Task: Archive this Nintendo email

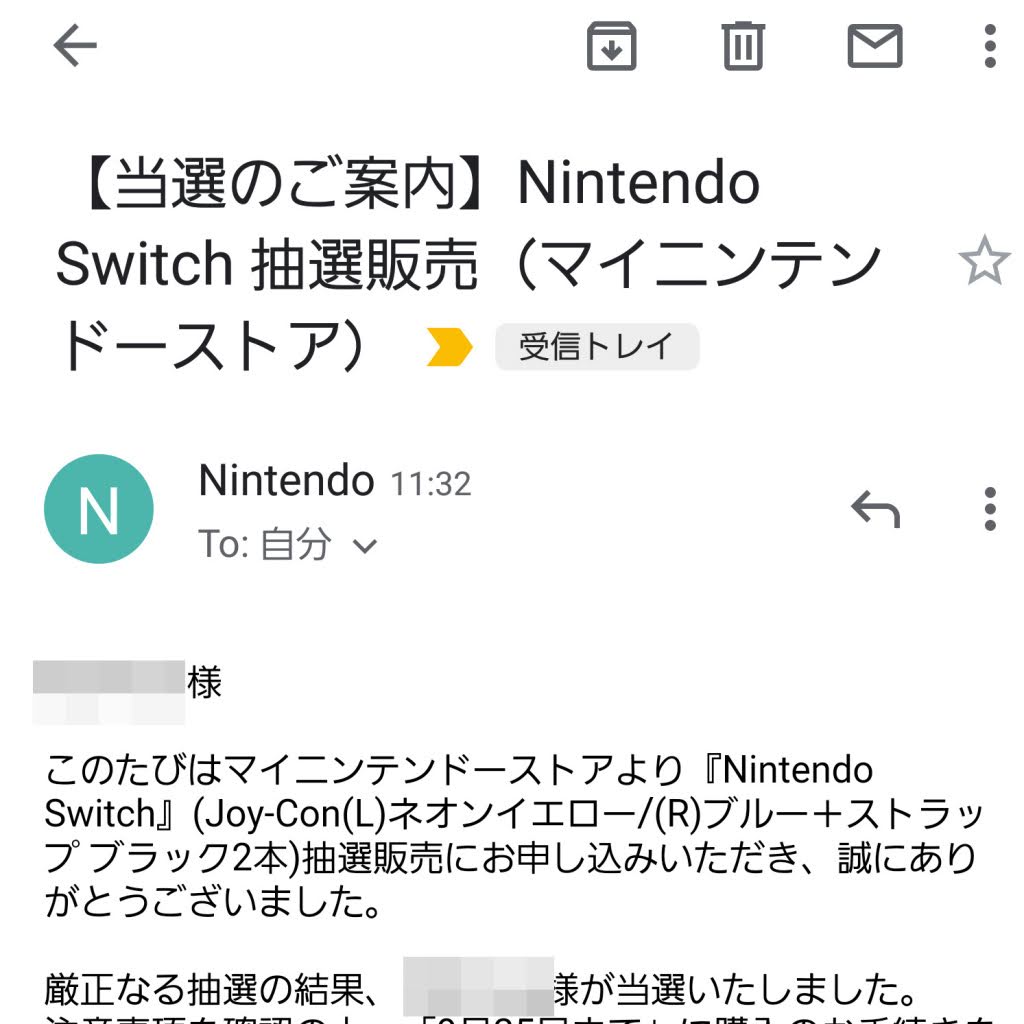Action: pos(611,46)
